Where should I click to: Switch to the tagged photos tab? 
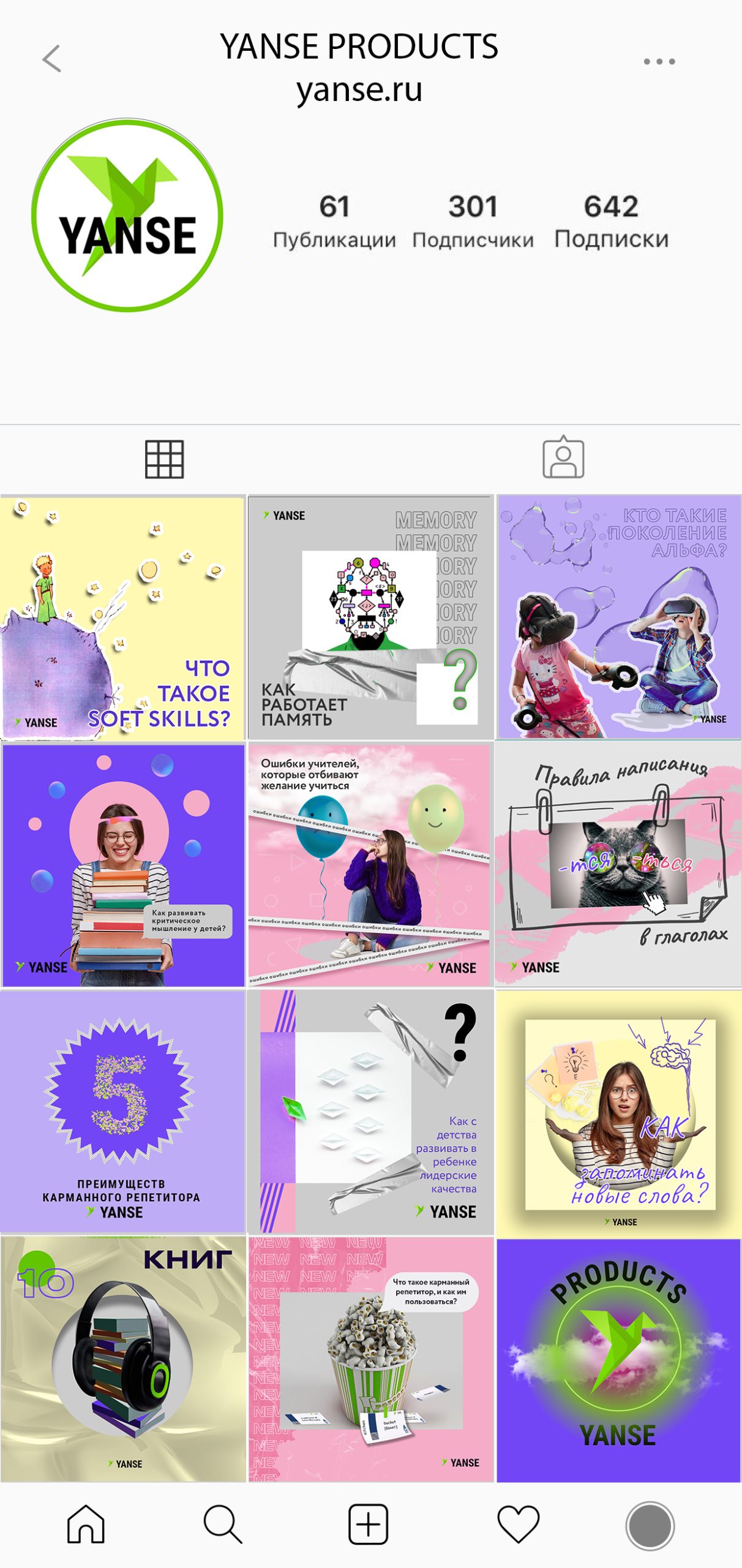pos(563,458)
